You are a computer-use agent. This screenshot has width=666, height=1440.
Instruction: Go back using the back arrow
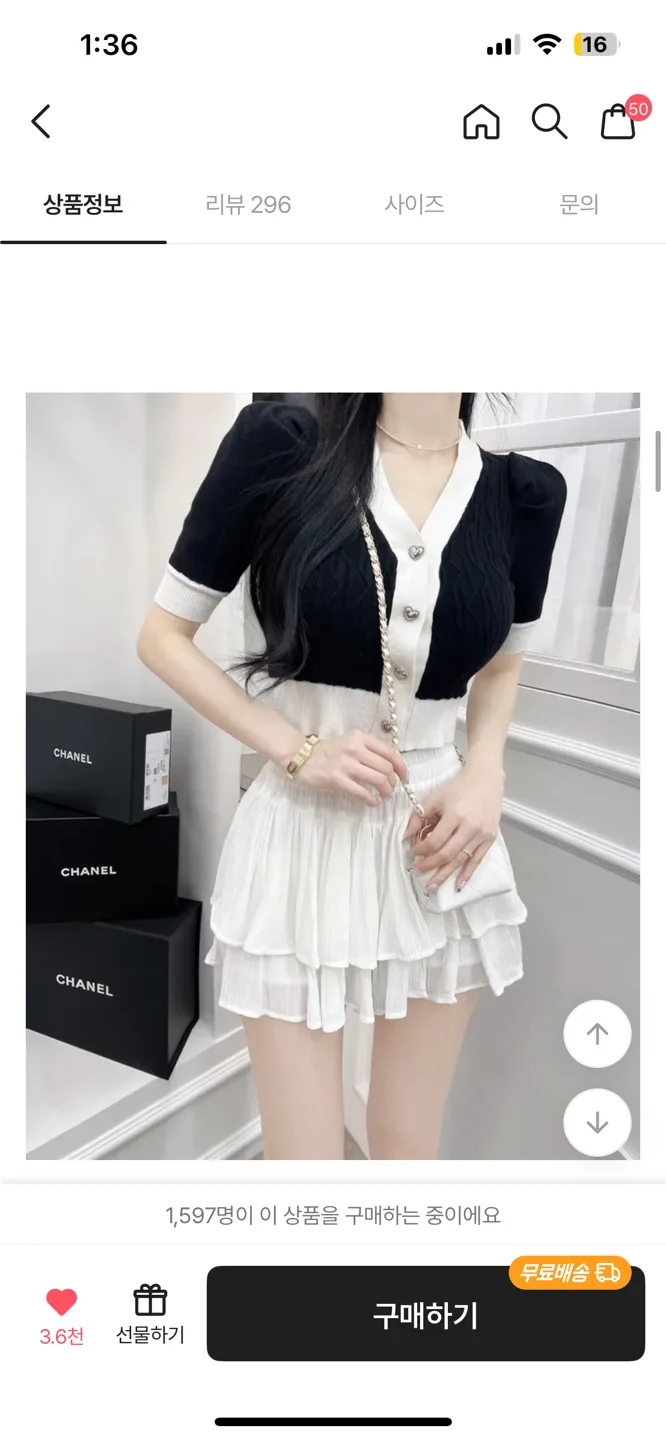[41, 122]
